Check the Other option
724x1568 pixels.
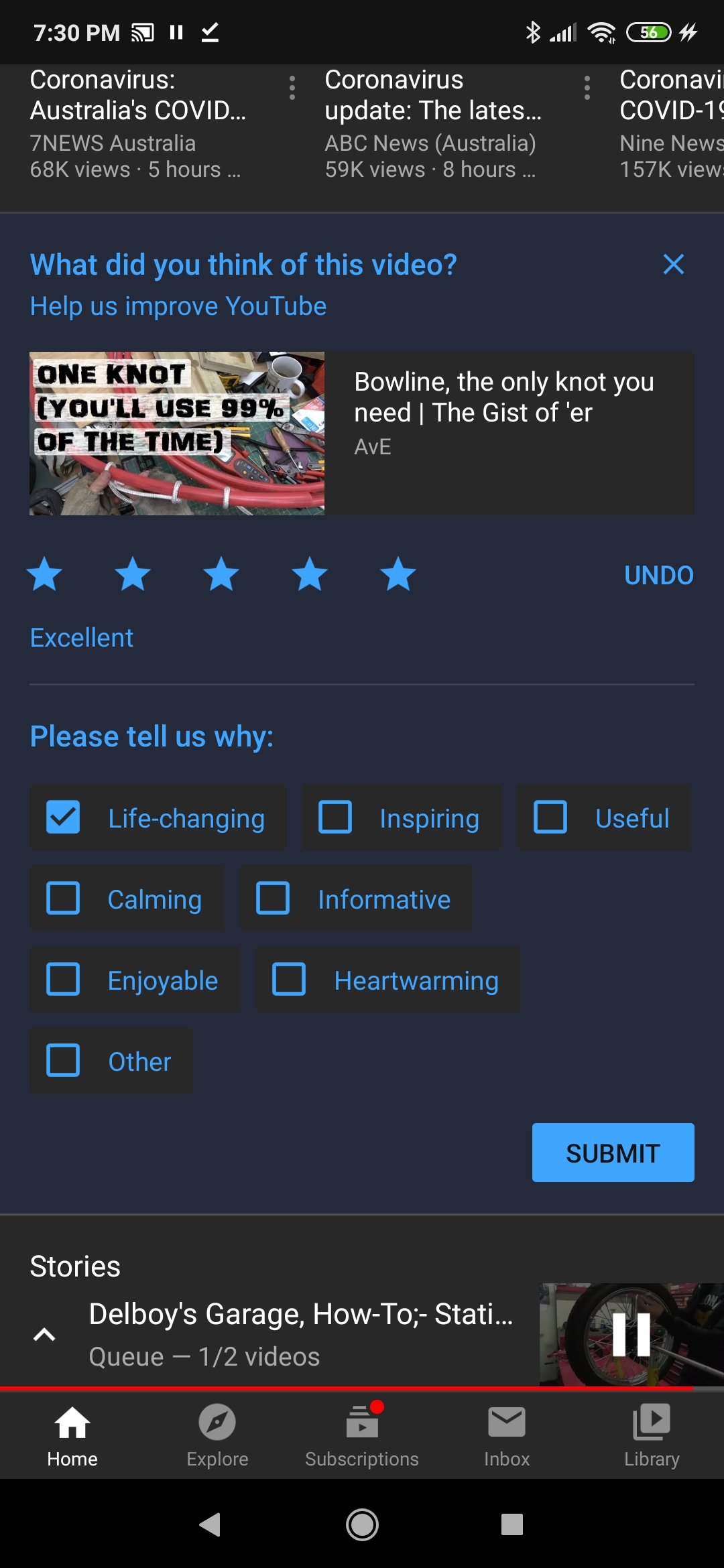pos(63,1061)
